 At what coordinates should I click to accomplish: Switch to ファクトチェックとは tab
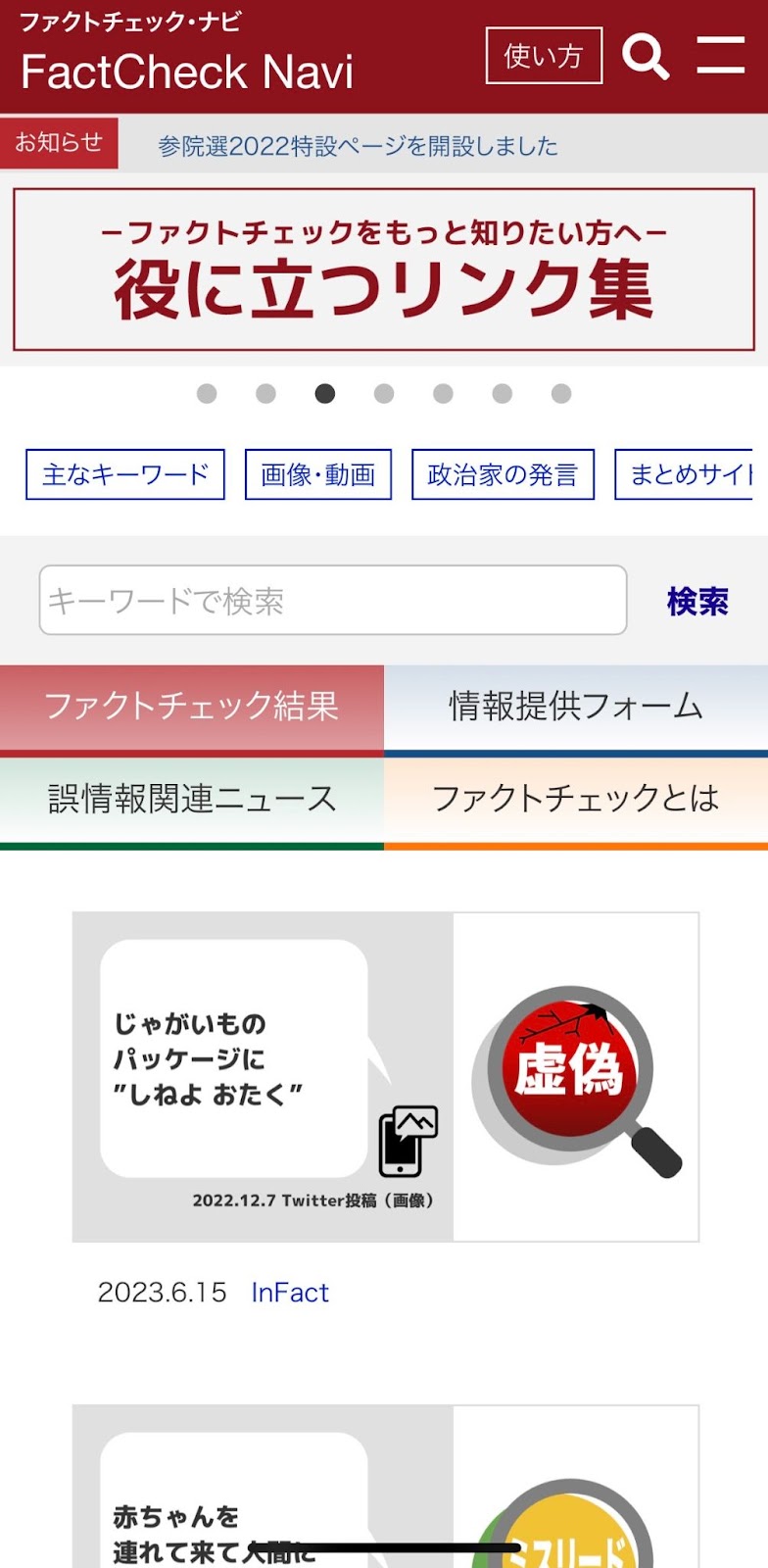[576, 799]
